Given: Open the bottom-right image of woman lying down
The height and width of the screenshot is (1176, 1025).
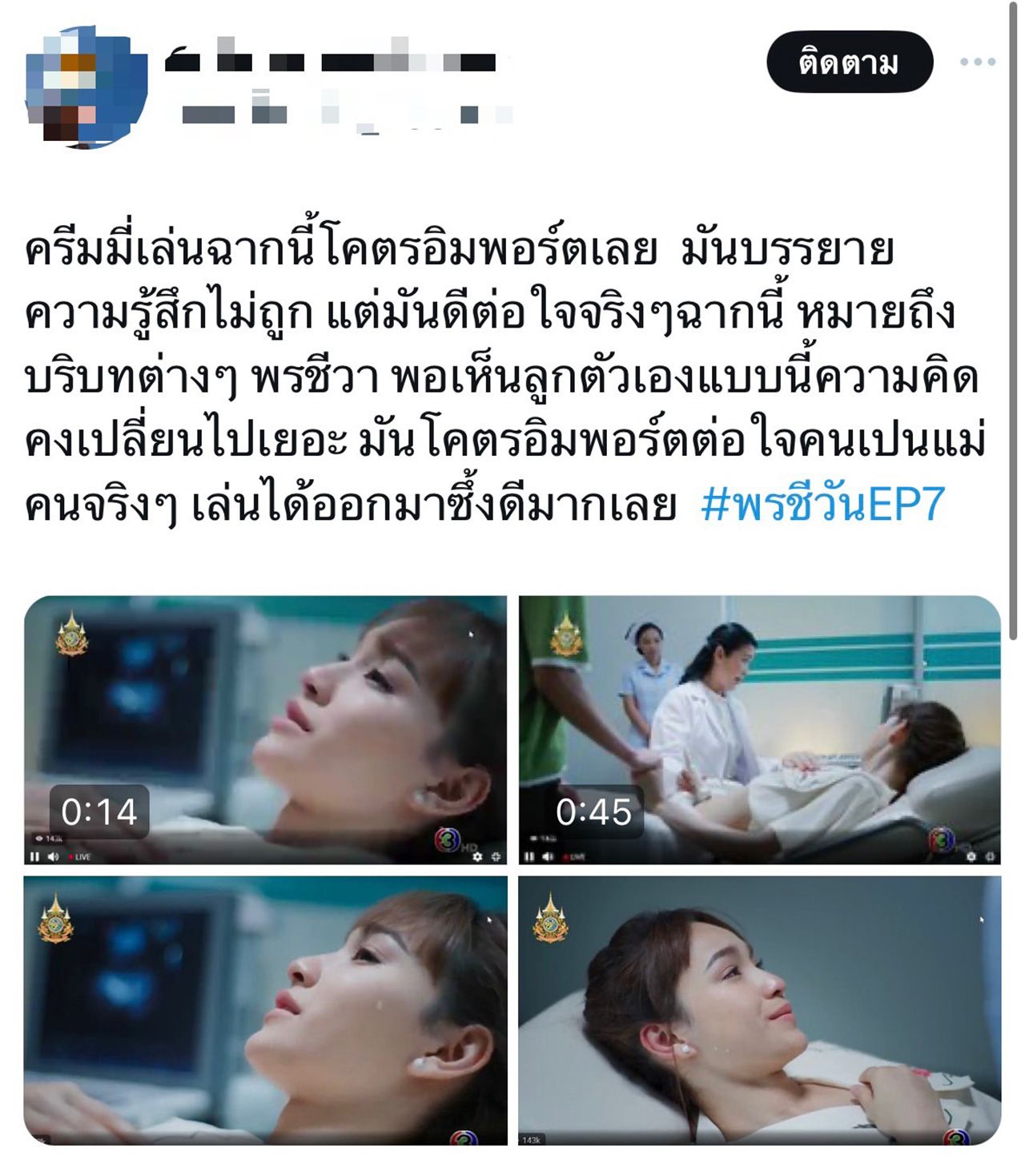Looking at the screenshot, I should coord(759,1009).
